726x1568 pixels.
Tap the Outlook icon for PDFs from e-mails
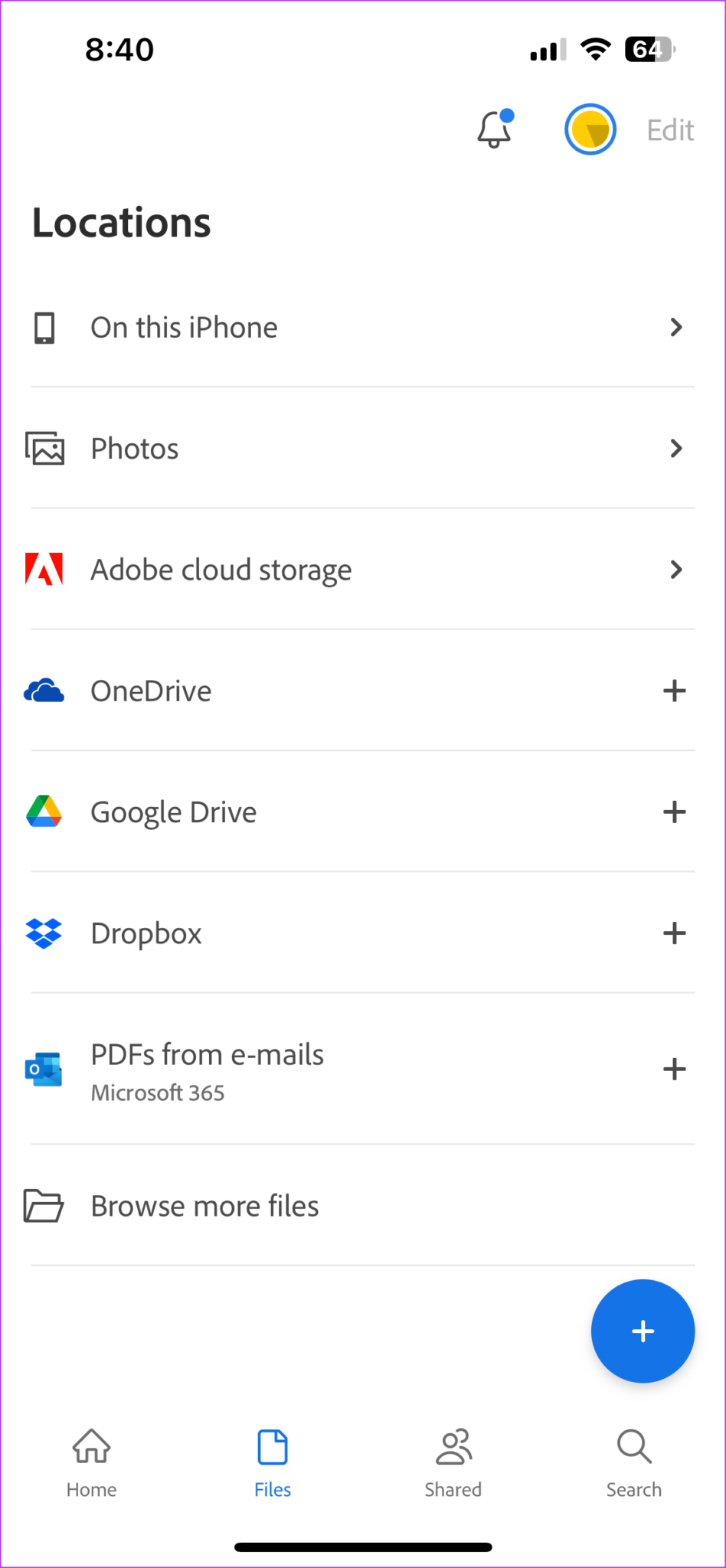[44, 1069]
